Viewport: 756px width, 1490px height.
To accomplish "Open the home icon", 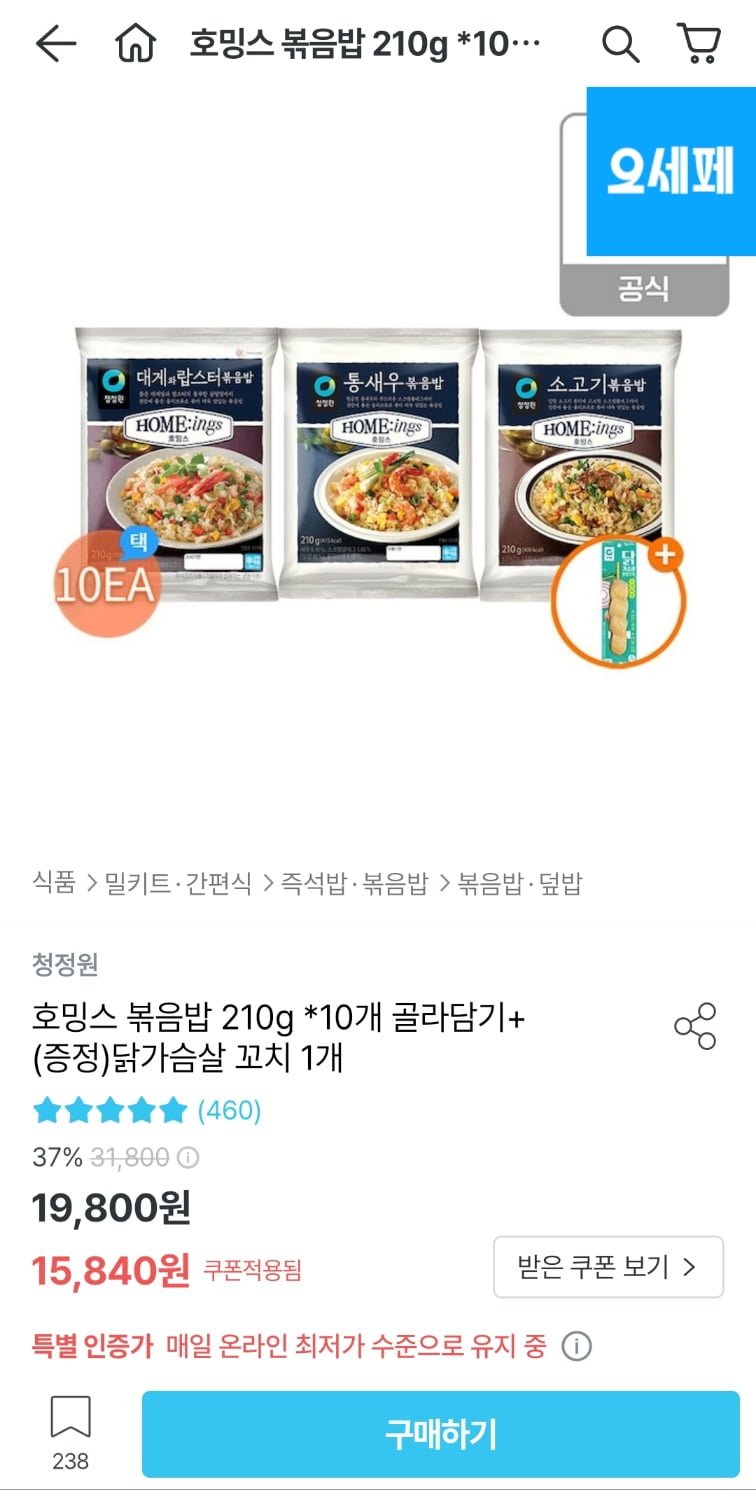I will coord(136,43).
